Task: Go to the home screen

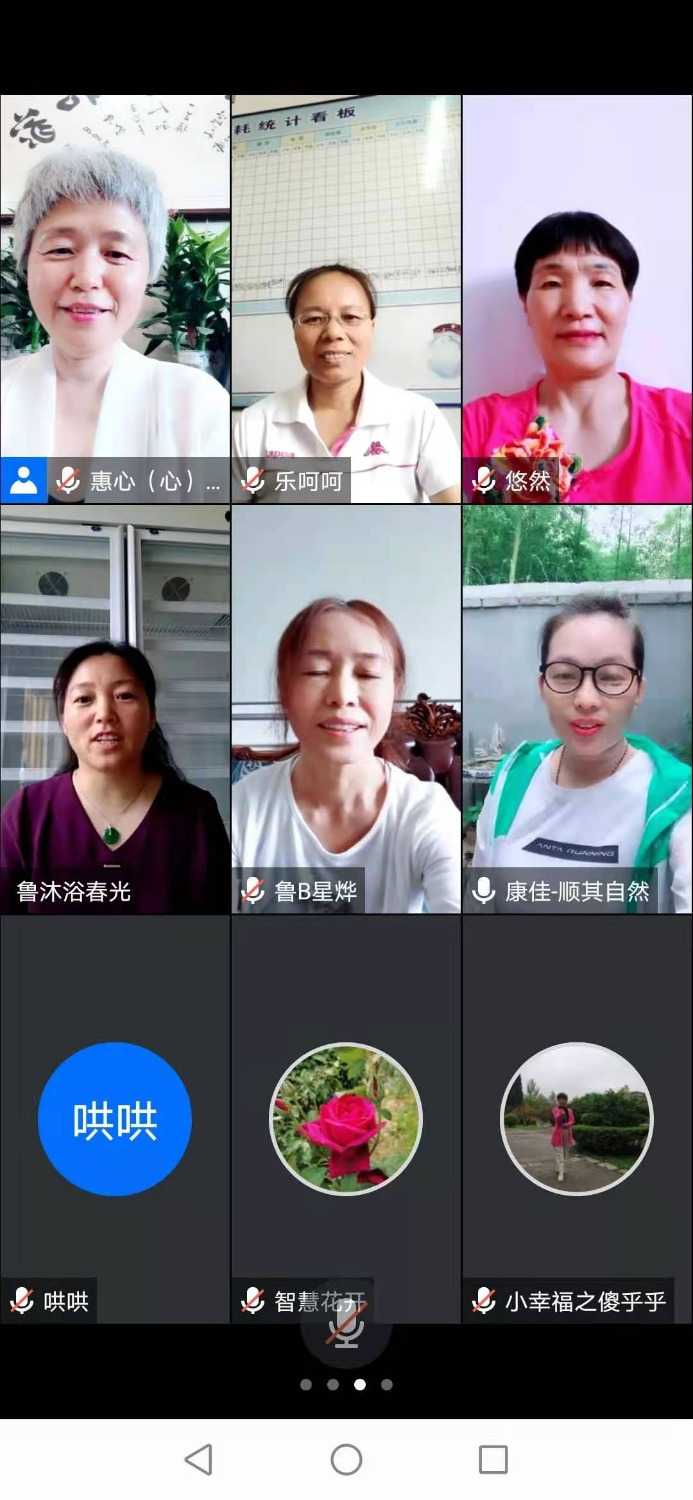Action: [x=346, y=1459]
